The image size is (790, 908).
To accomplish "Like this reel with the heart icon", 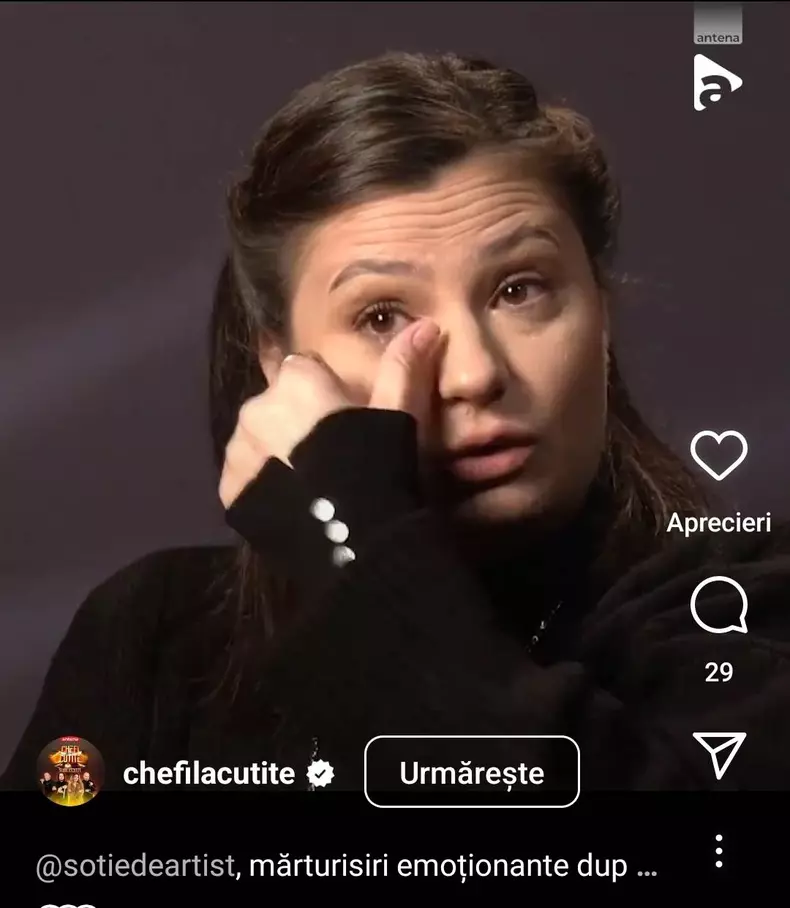I will tap(719, 456).
